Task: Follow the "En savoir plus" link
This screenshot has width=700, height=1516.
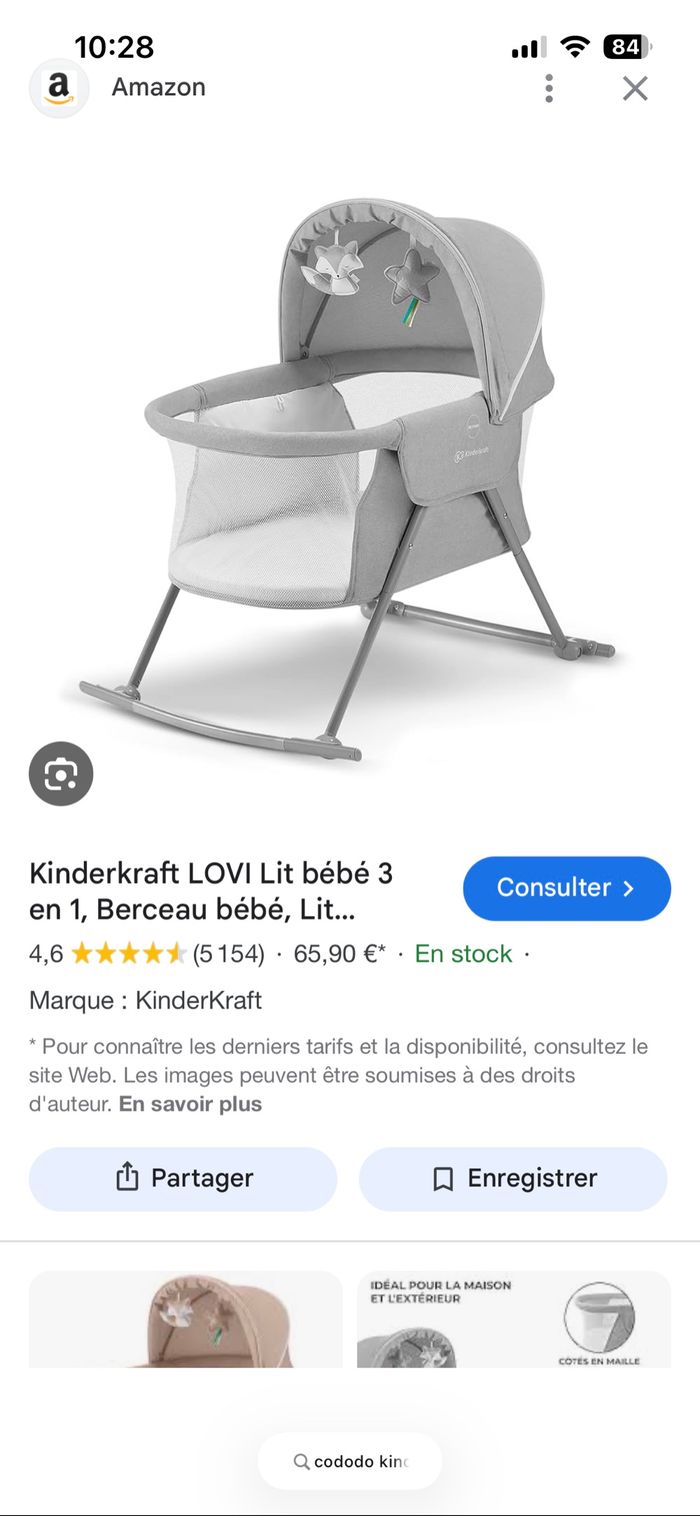Action: point(190,1104)
